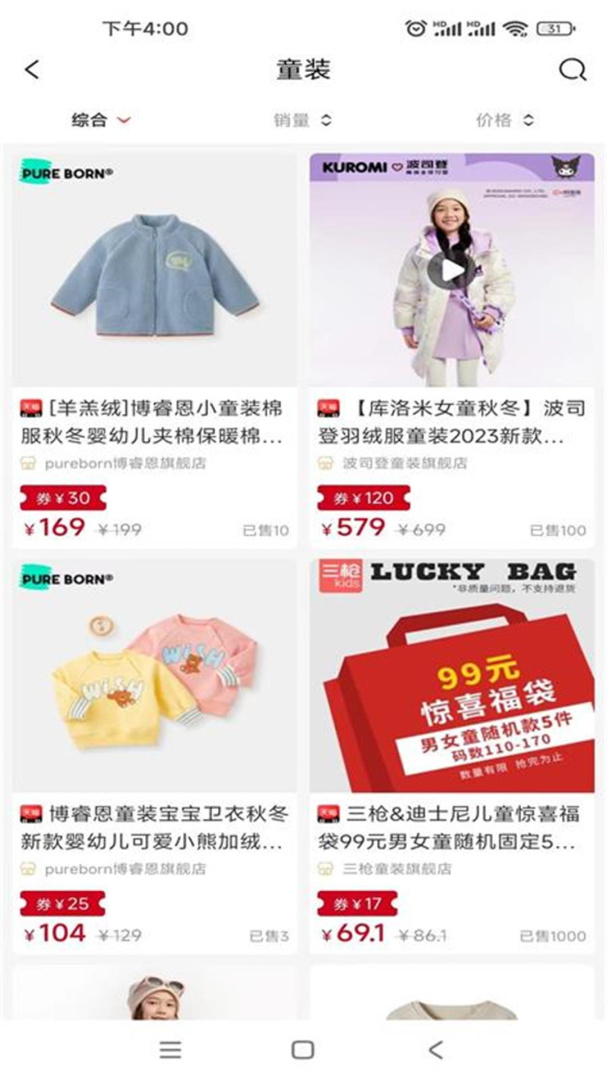
Task: Play the 波司登 Kuromi jacket video
Action: [x=452, y=268]
